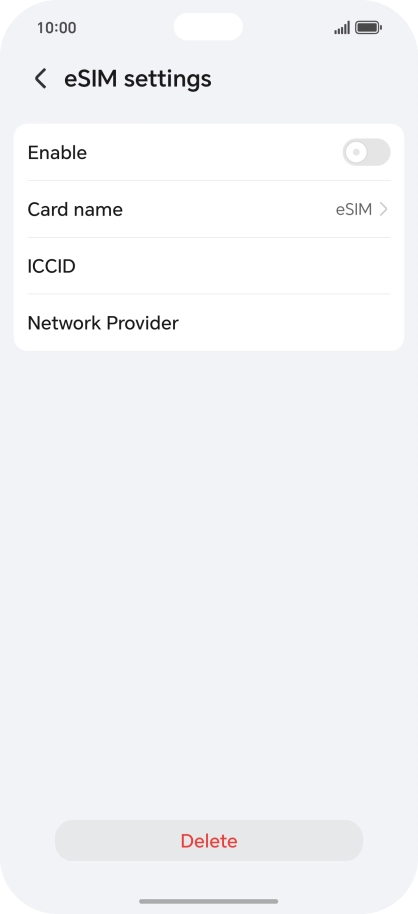Turn on the Enable switch
The width and height of the screenshot is (418, 914).
point(366,153)
